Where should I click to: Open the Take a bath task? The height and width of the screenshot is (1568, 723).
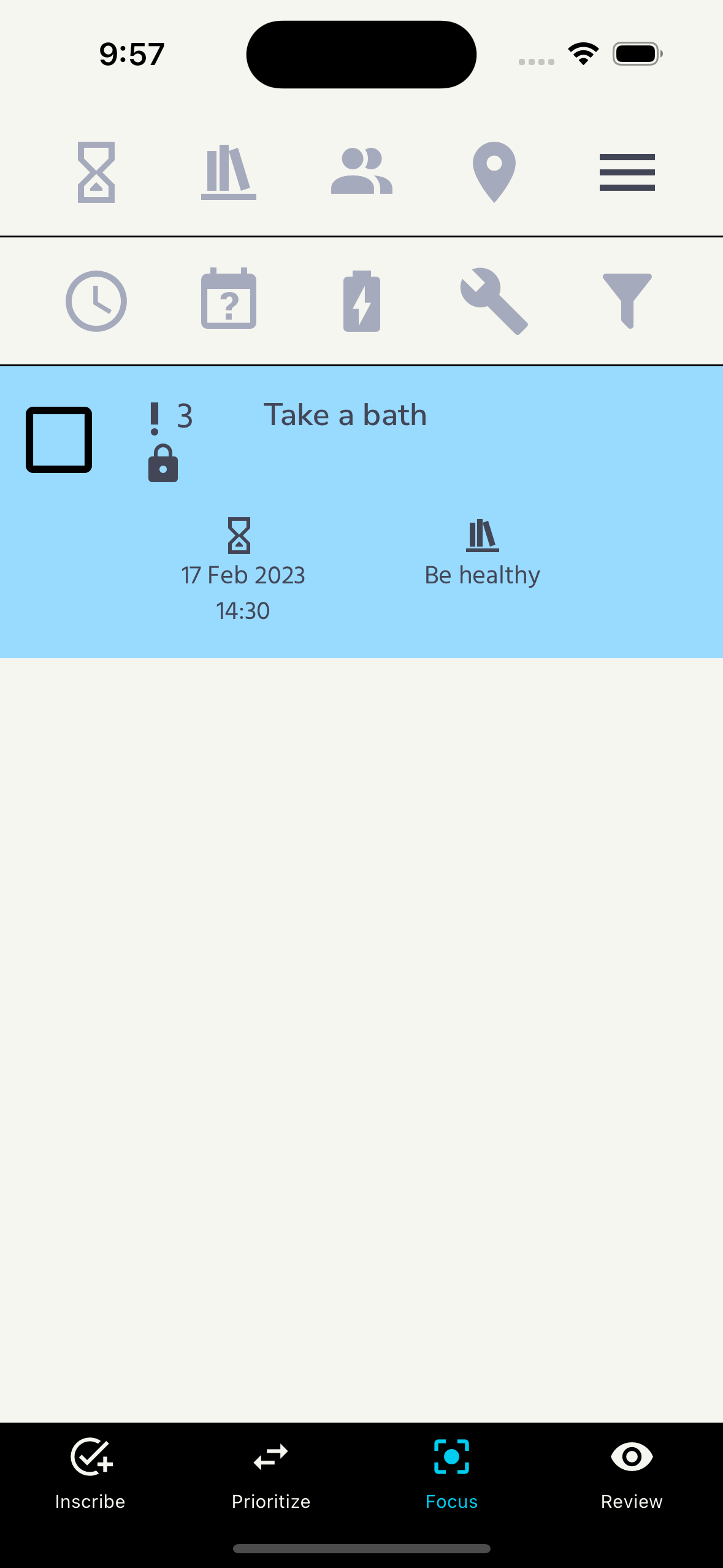tap(345, 415)
